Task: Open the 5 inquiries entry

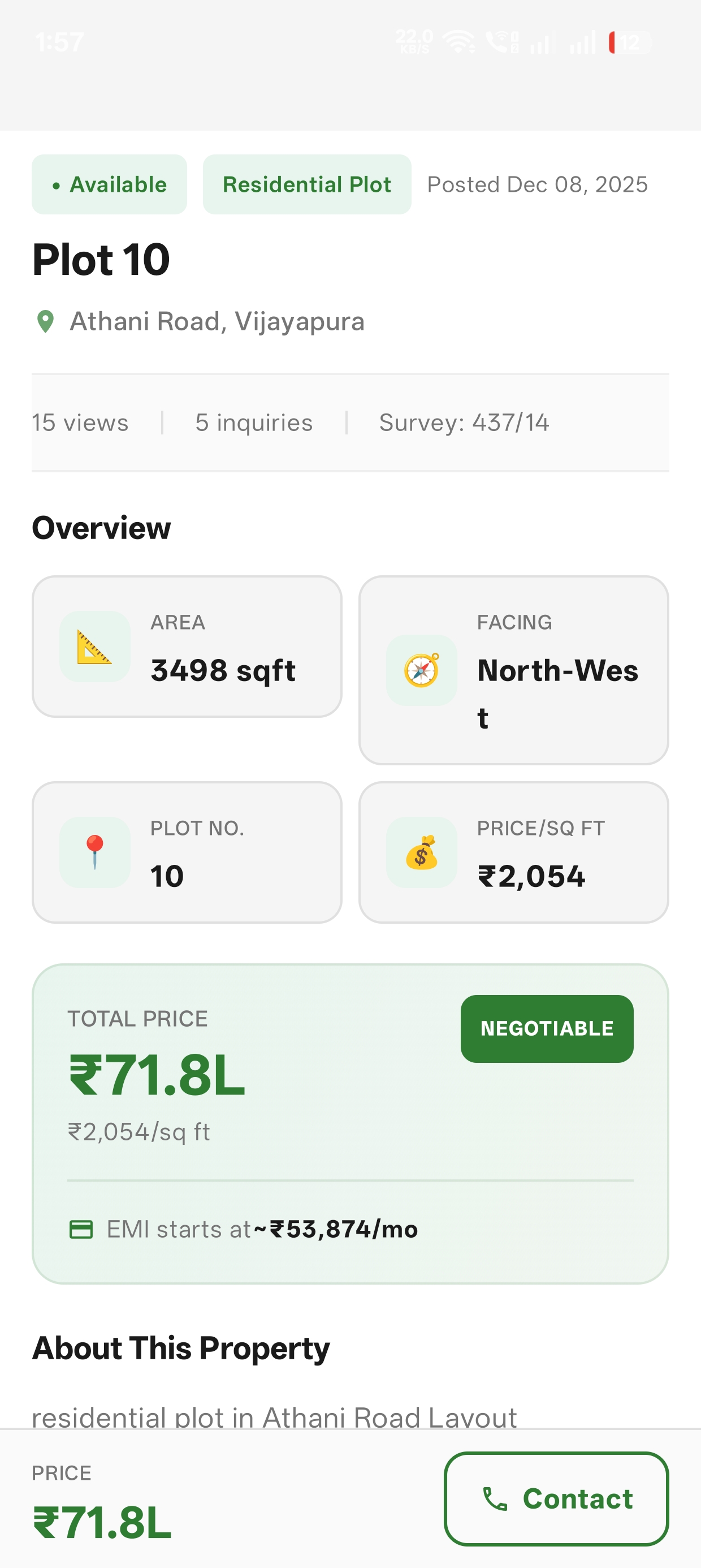Action: point(253,421)
